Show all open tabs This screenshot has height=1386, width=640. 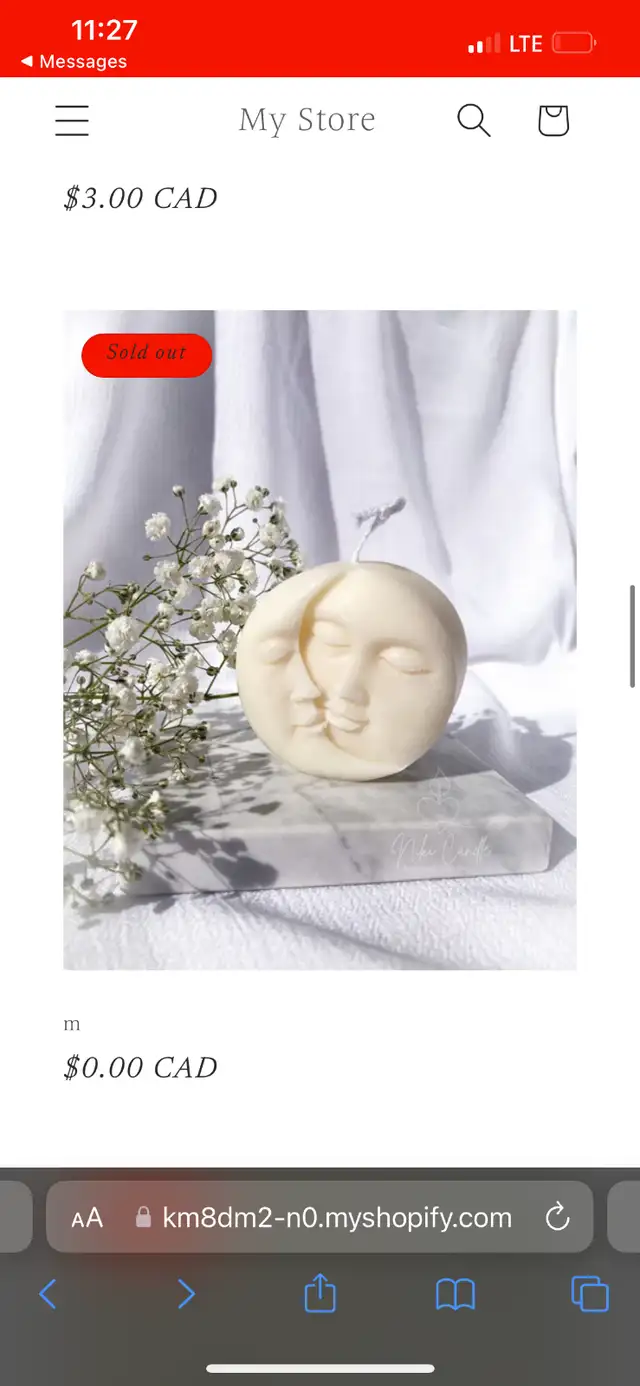[590, 1294]
